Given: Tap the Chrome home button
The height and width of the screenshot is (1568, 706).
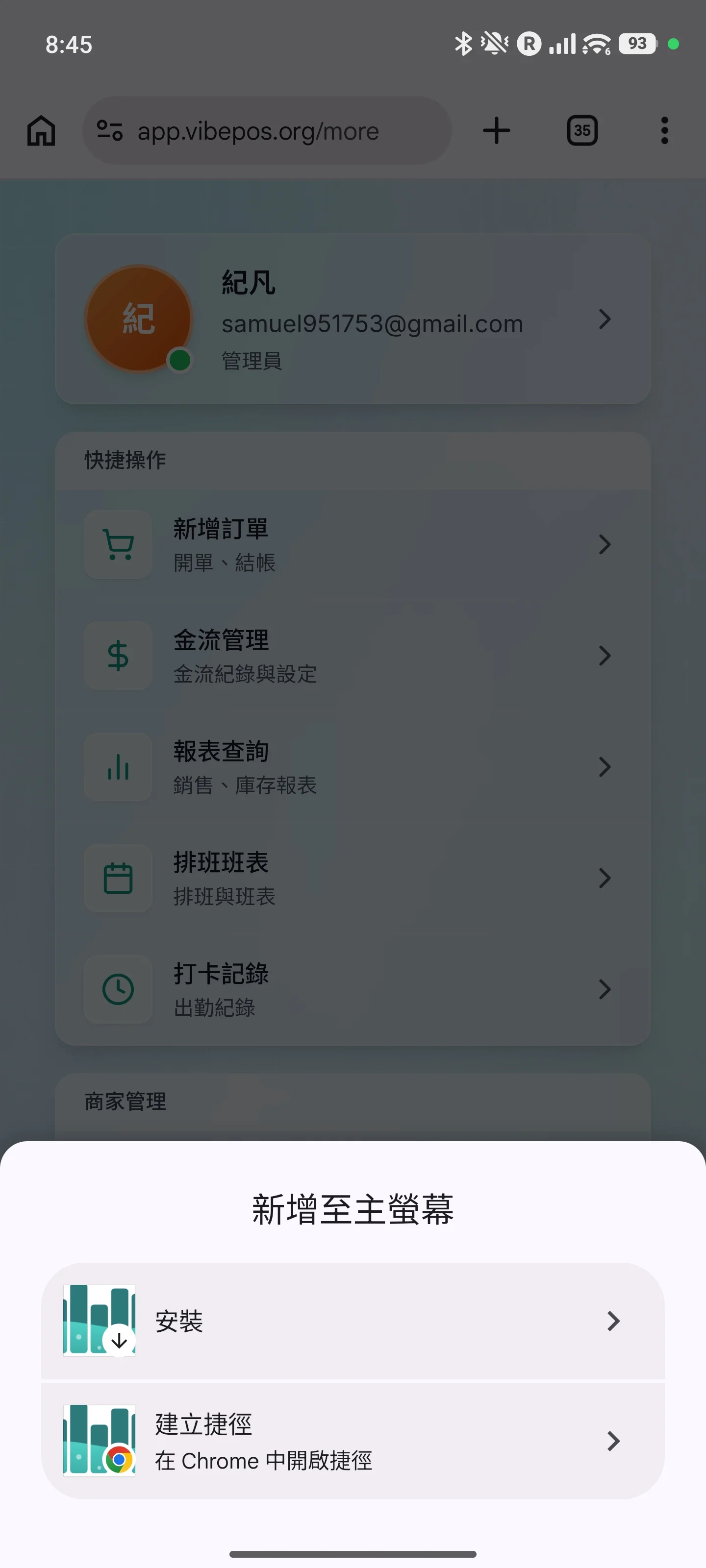Looking at the screenshot, I should pyautogui.click(x=40, y=130).
